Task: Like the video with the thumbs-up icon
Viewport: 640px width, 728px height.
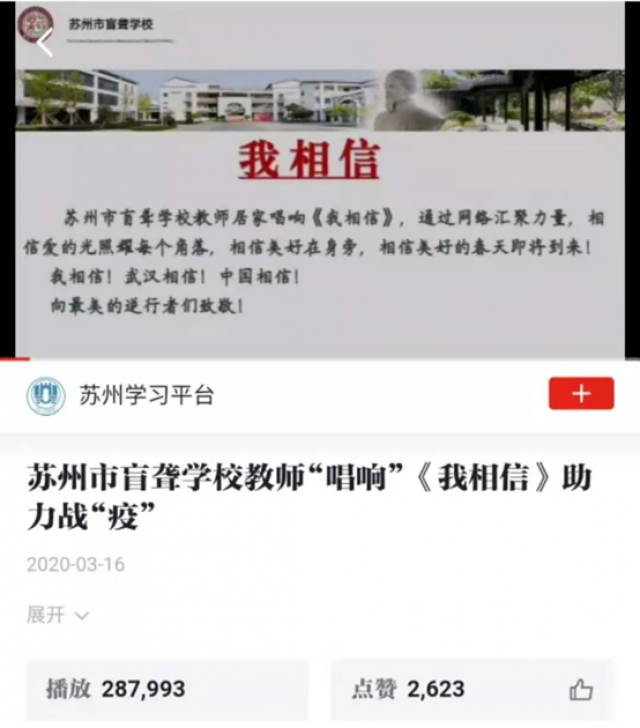Action: [581, 689]
